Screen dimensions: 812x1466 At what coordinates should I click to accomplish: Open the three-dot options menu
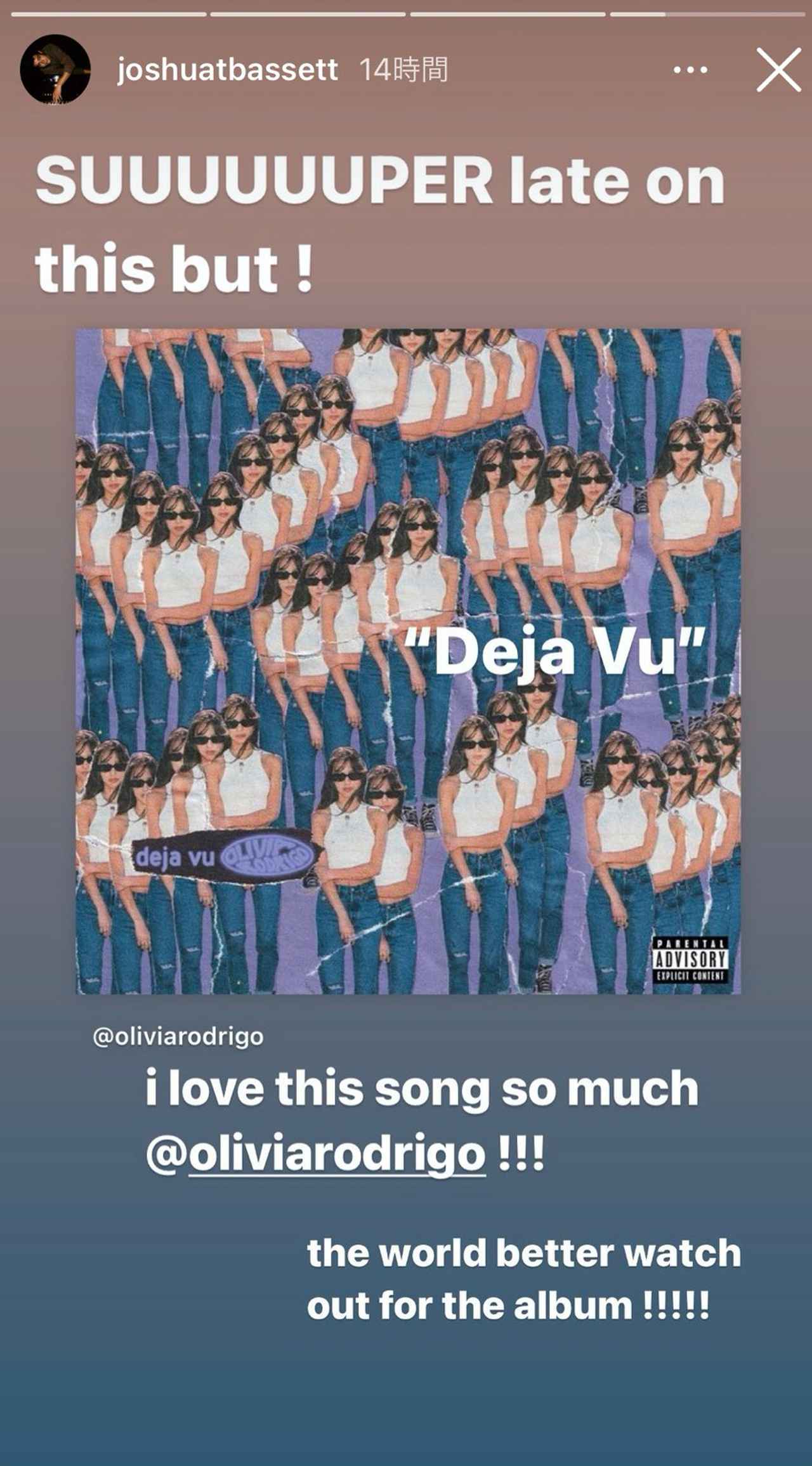(690, 70)
